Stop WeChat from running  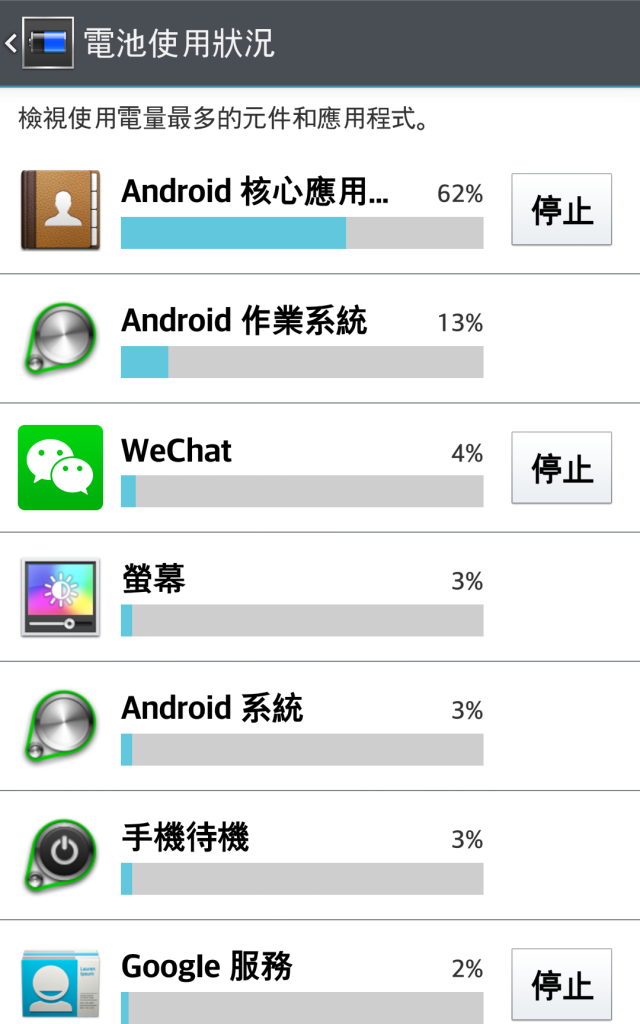pos(561,468)
